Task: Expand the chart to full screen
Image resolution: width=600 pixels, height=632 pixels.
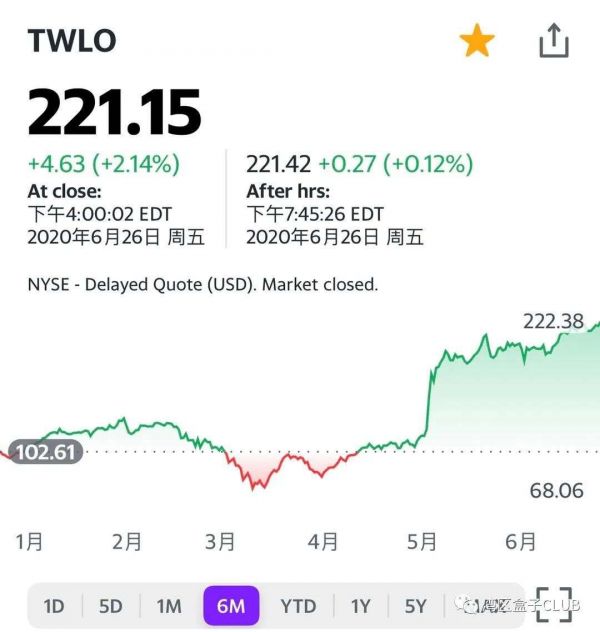Action: click(554, 606)
